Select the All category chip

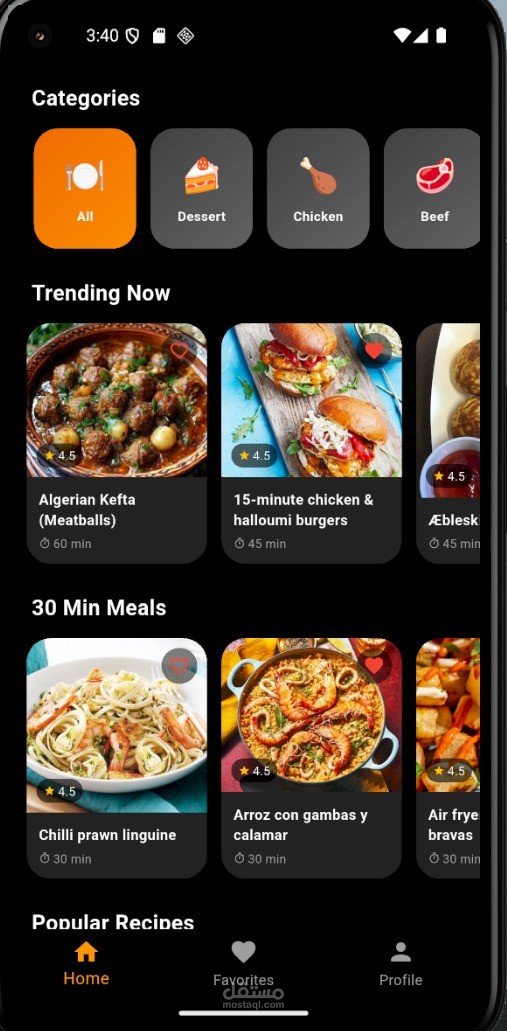coord(85,188)
